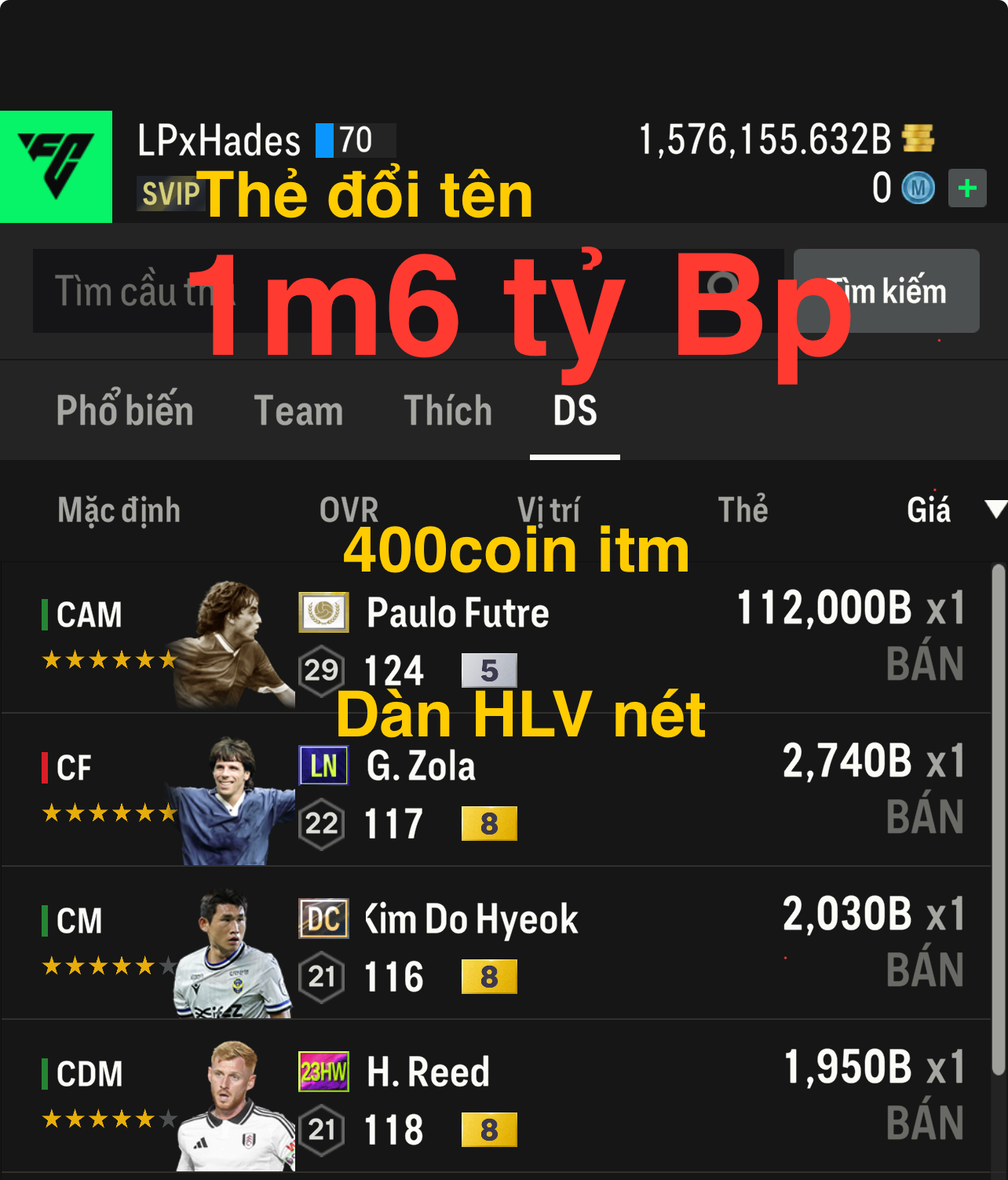Open Paulo Futre player row

click(458, 613)
